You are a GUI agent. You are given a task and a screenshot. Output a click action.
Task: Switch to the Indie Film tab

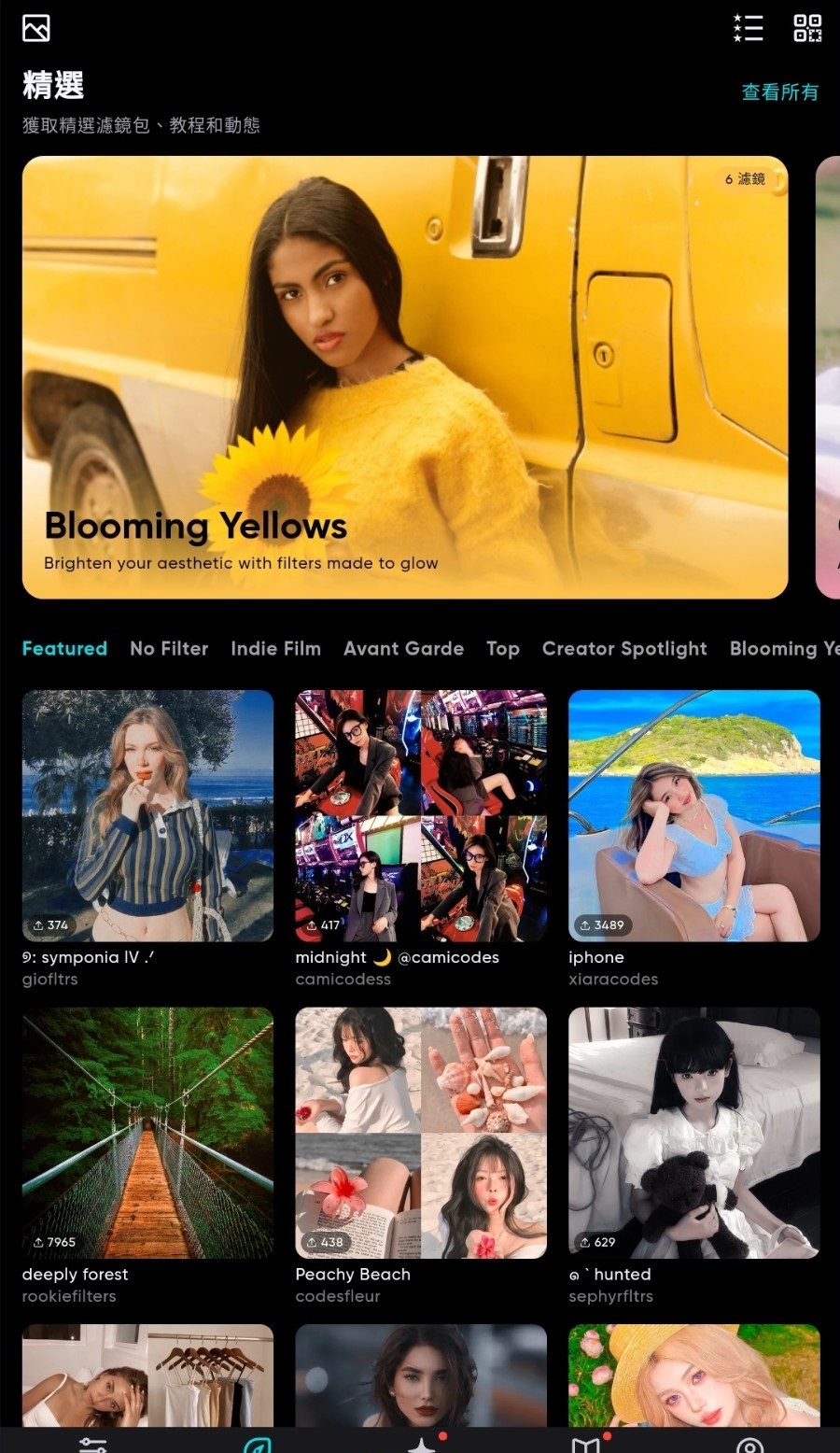[275, 648]
